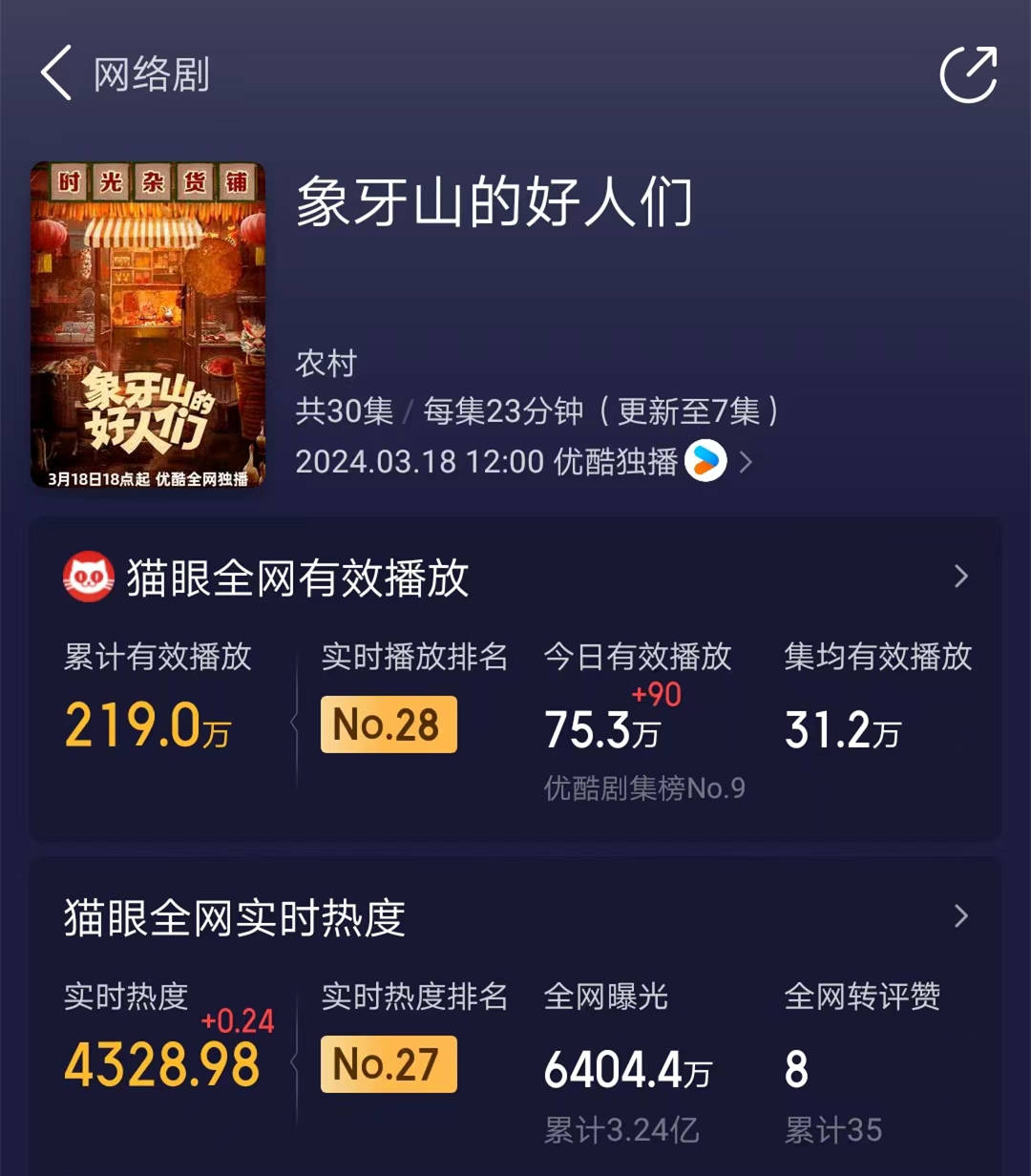Share this drama's data page
The image size is (1031, 1176).
(968, 73)
